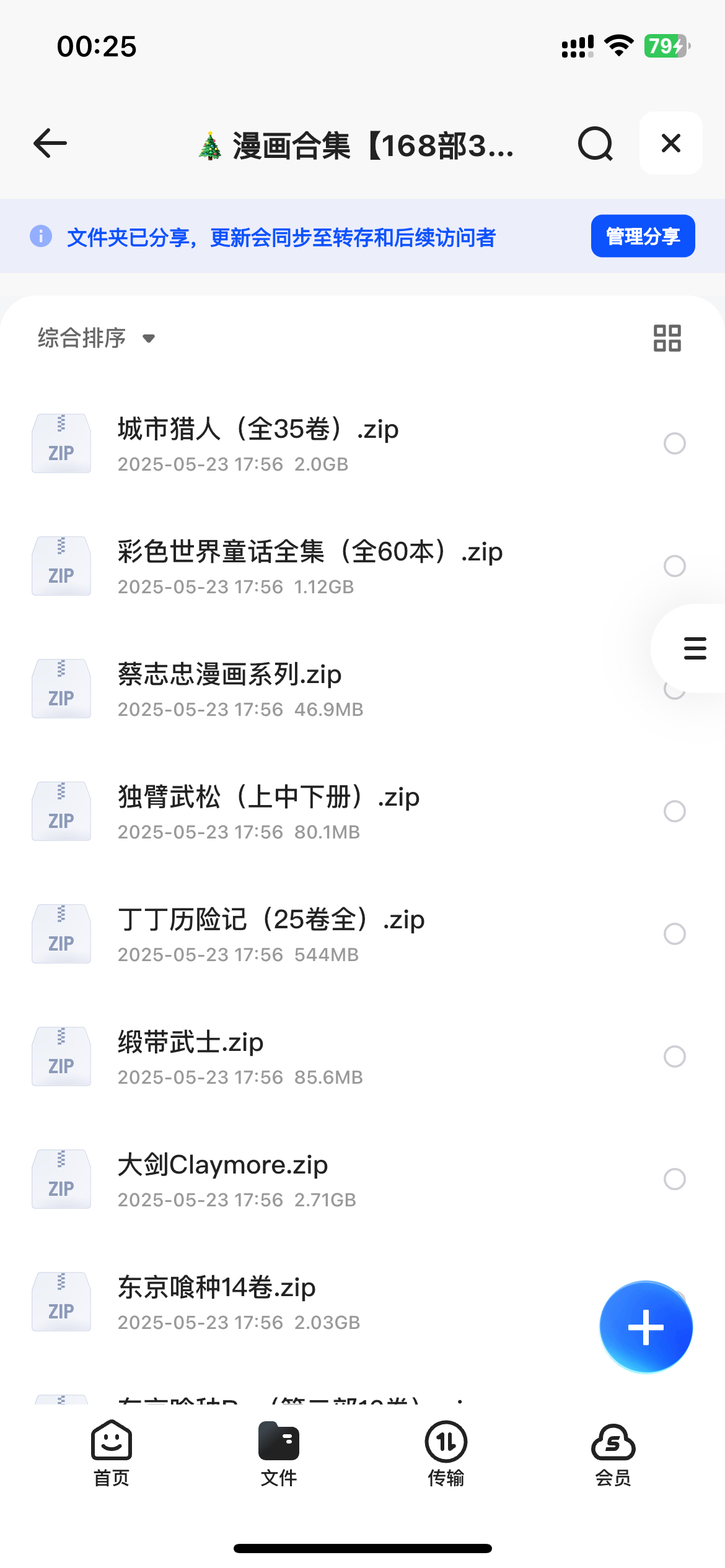Open the search magnifier icon

595,144
